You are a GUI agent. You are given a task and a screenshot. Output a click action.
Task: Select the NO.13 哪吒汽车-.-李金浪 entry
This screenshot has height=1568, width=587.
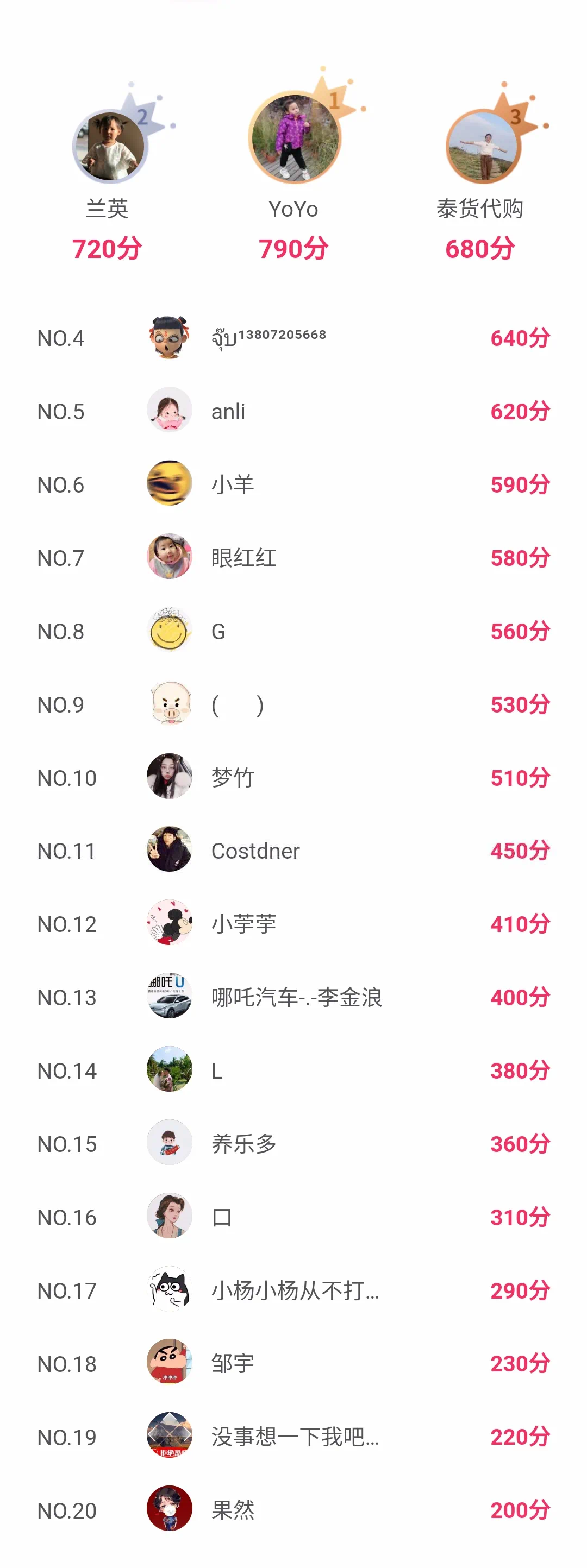293,997
